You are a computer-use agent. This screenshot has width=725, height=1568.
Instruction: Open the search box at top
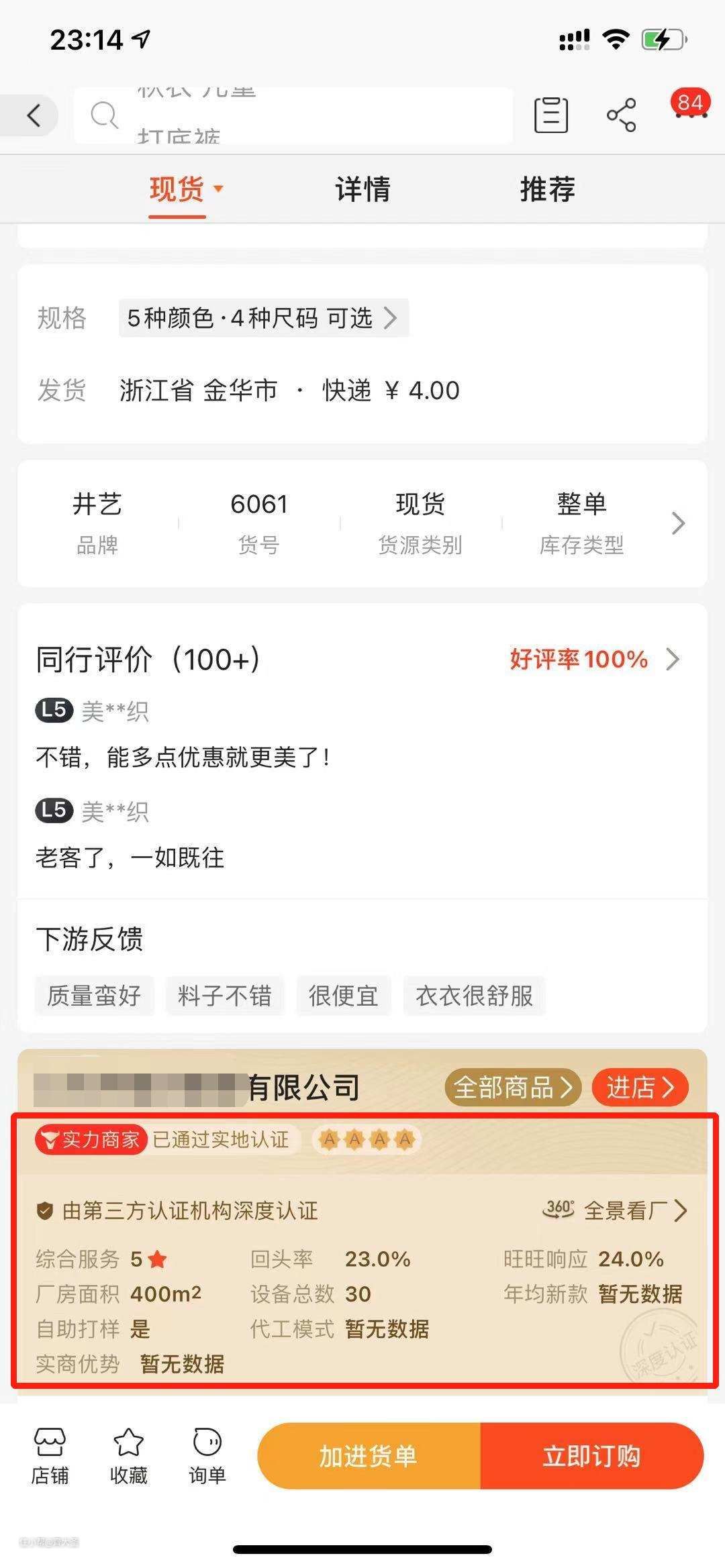[x=293, y=115]
